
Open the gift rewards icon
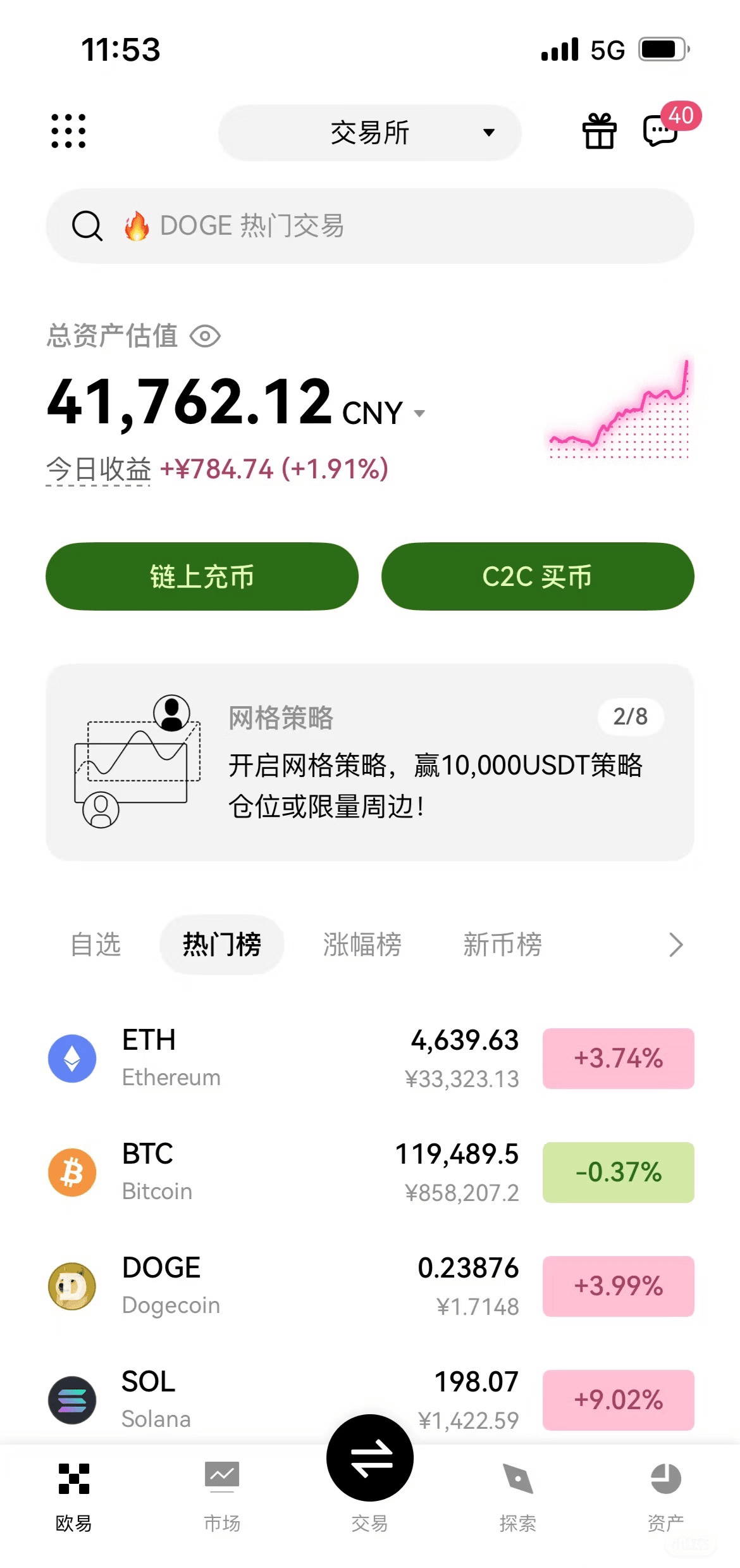click(x=599, y=131)
